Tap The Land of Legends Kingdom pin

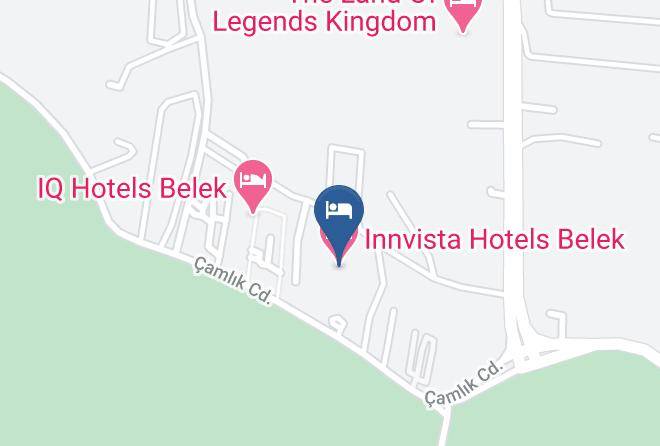pos(463,13)
